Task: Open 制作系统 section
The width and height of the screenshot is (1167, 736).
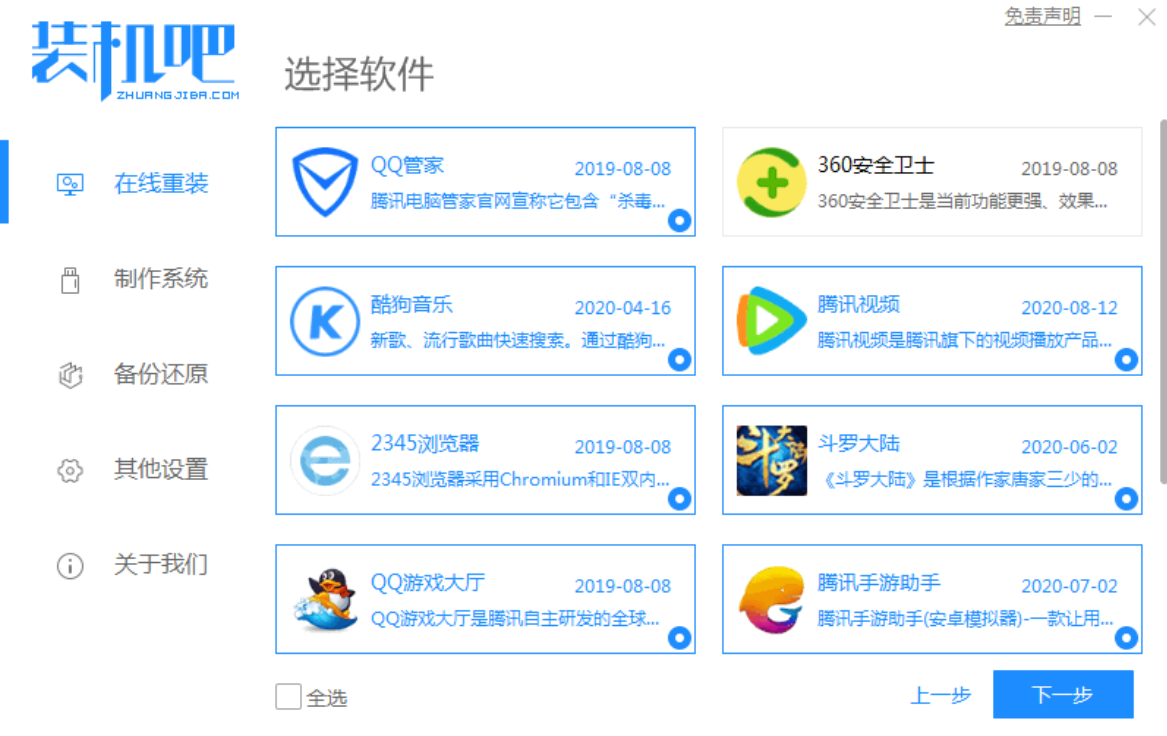Action: click(160, 279)
